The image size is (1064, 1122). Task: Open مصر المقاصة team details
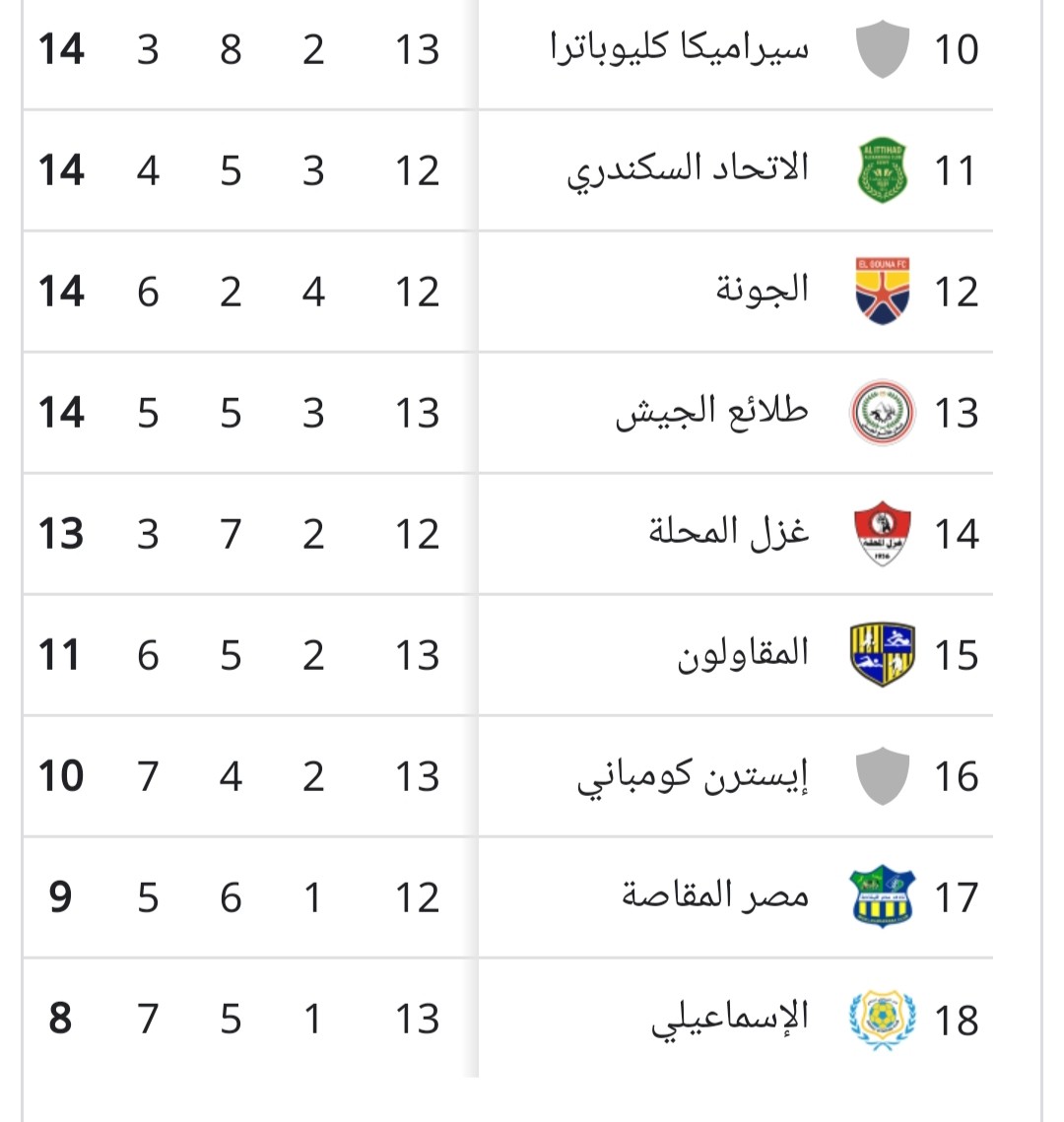click(715, 897)
